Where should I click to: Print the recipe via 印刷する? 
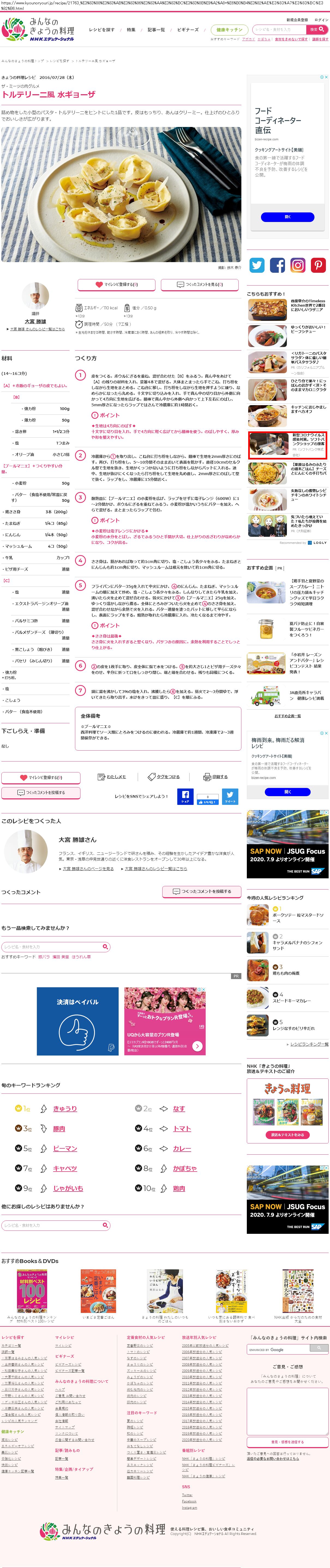coord(216,777)
